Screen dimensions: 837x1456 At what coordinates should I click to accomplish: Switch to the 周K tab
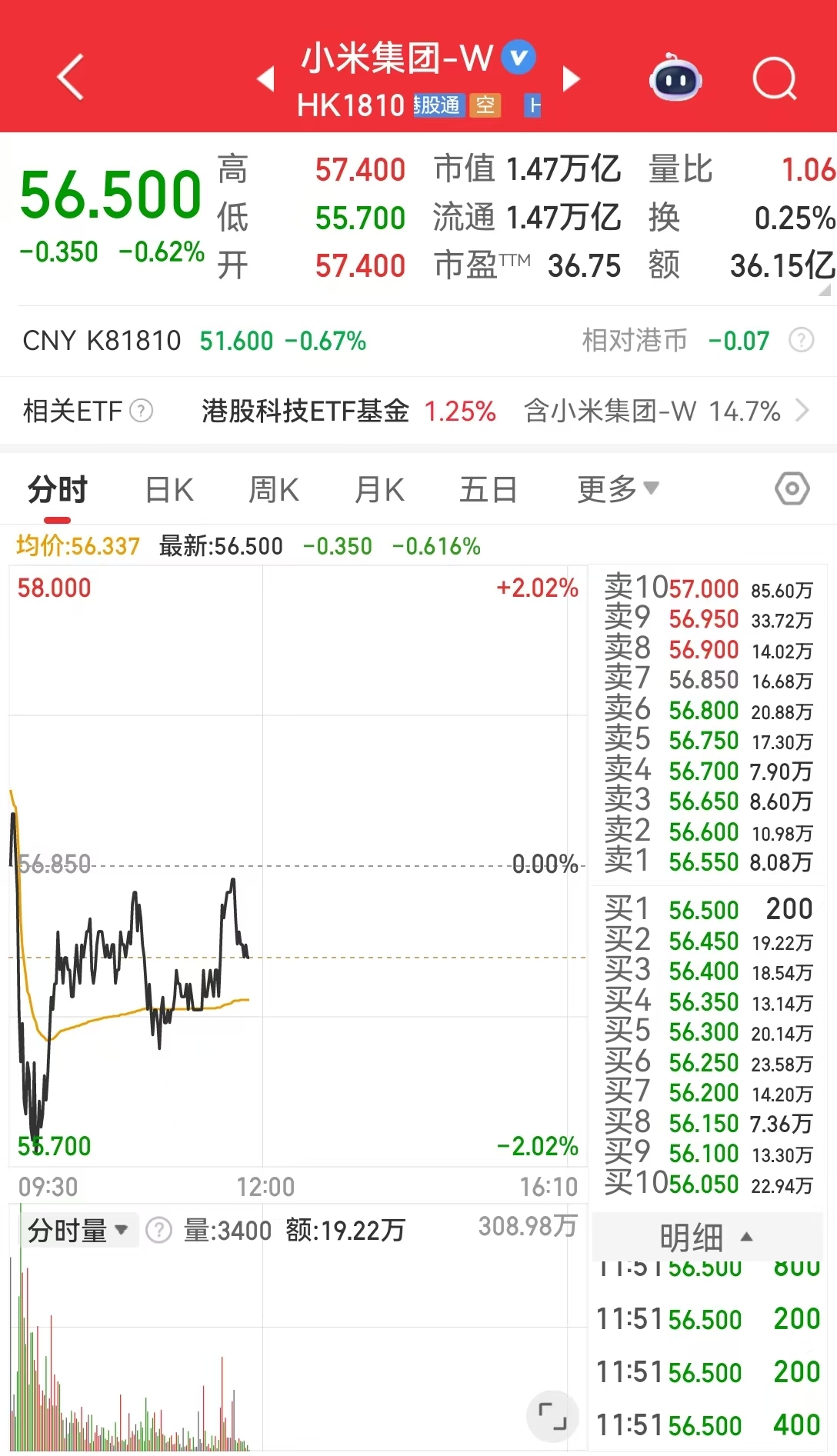[x=274, y=490]
